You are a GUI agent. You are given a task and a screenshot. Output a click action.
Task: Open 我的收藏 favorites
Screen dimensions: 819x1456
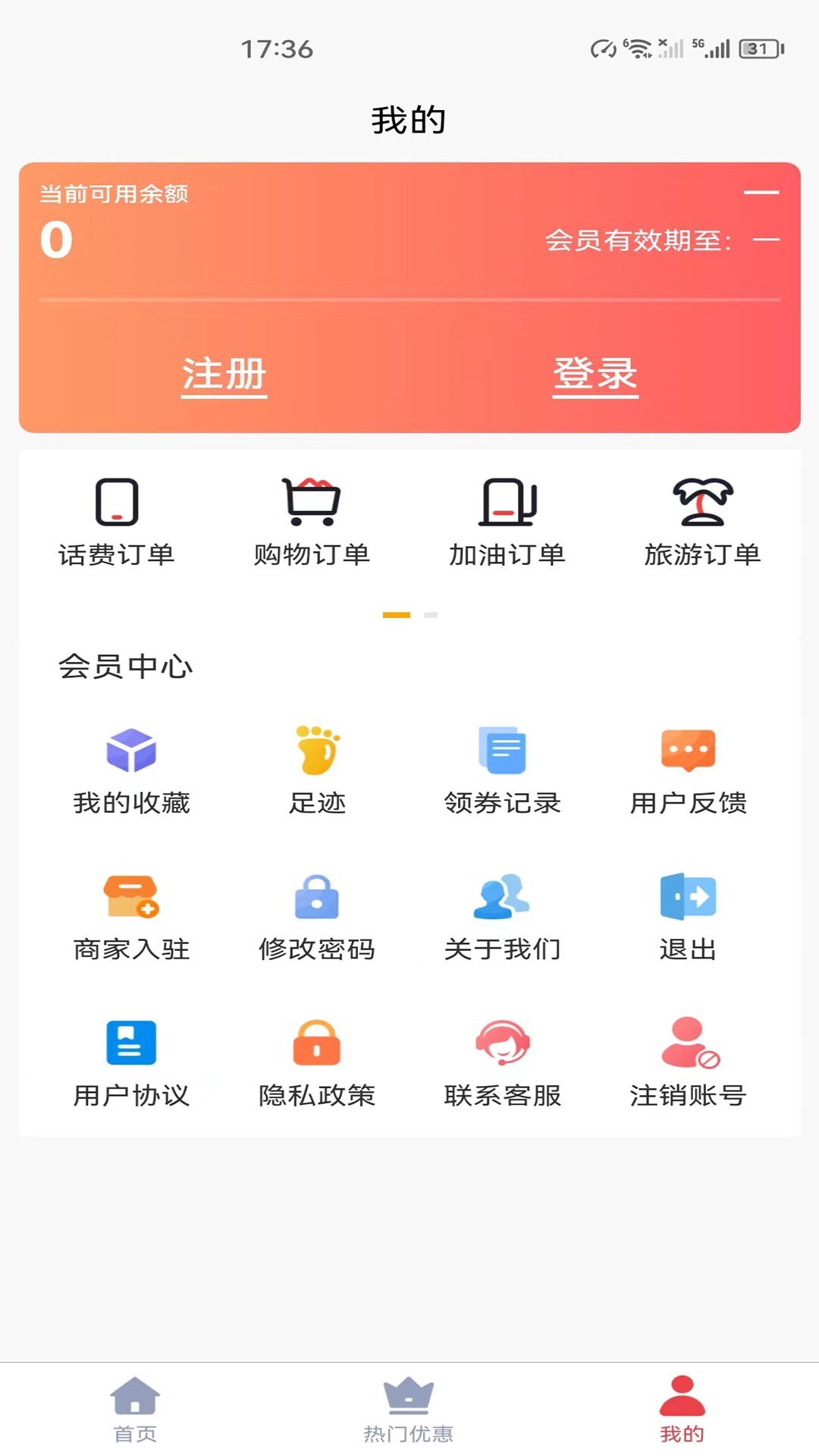131,770
